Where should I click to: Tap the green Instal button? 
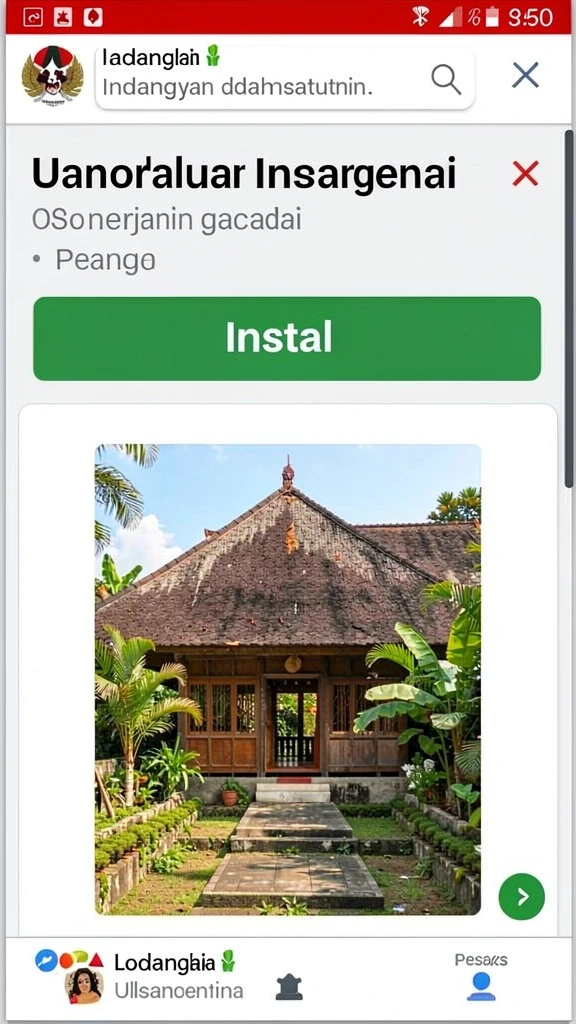pos(287,338)
